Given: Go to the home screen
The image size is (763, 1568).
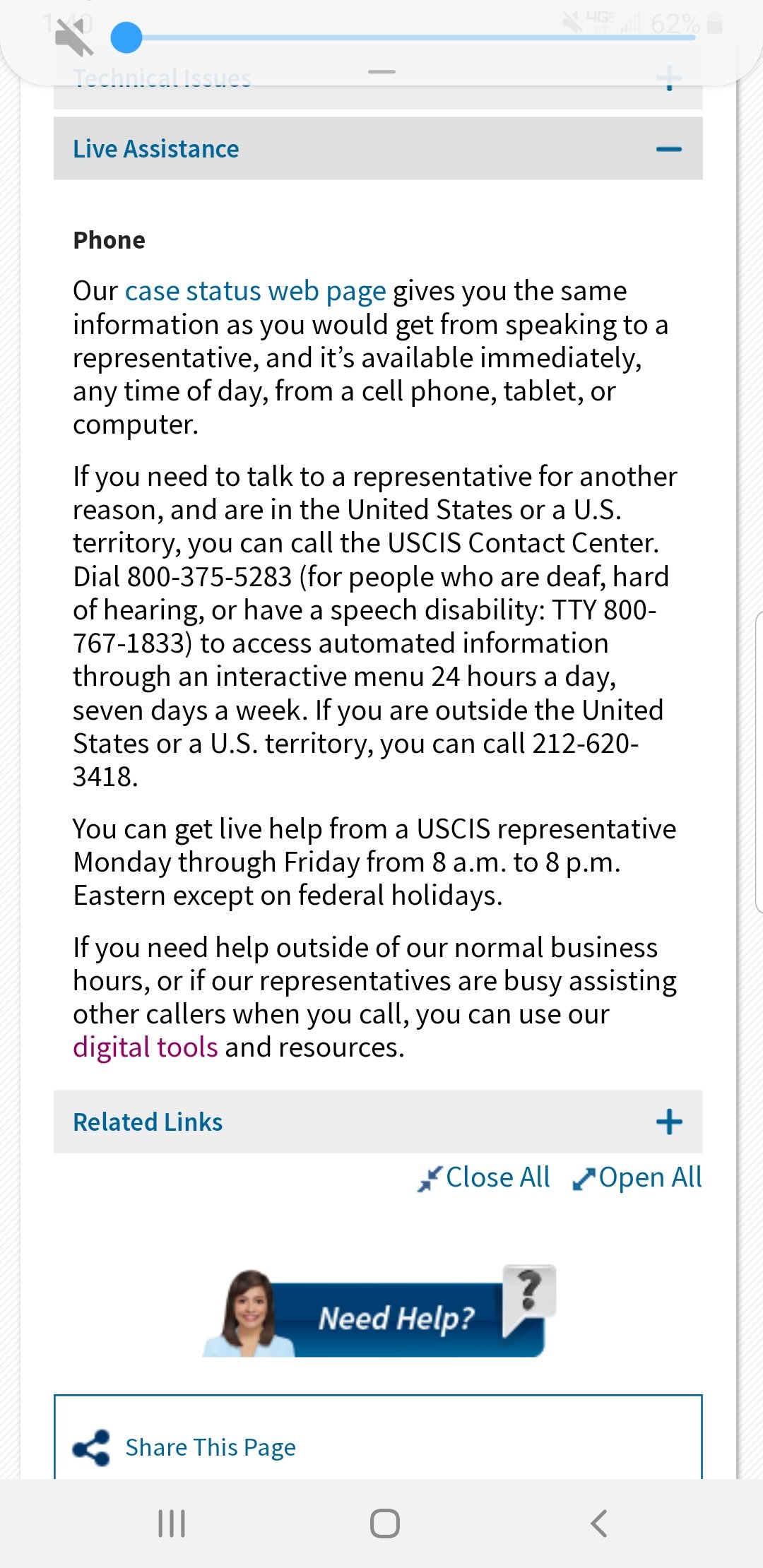Looking at the screenshot, I should point(384,1524).
